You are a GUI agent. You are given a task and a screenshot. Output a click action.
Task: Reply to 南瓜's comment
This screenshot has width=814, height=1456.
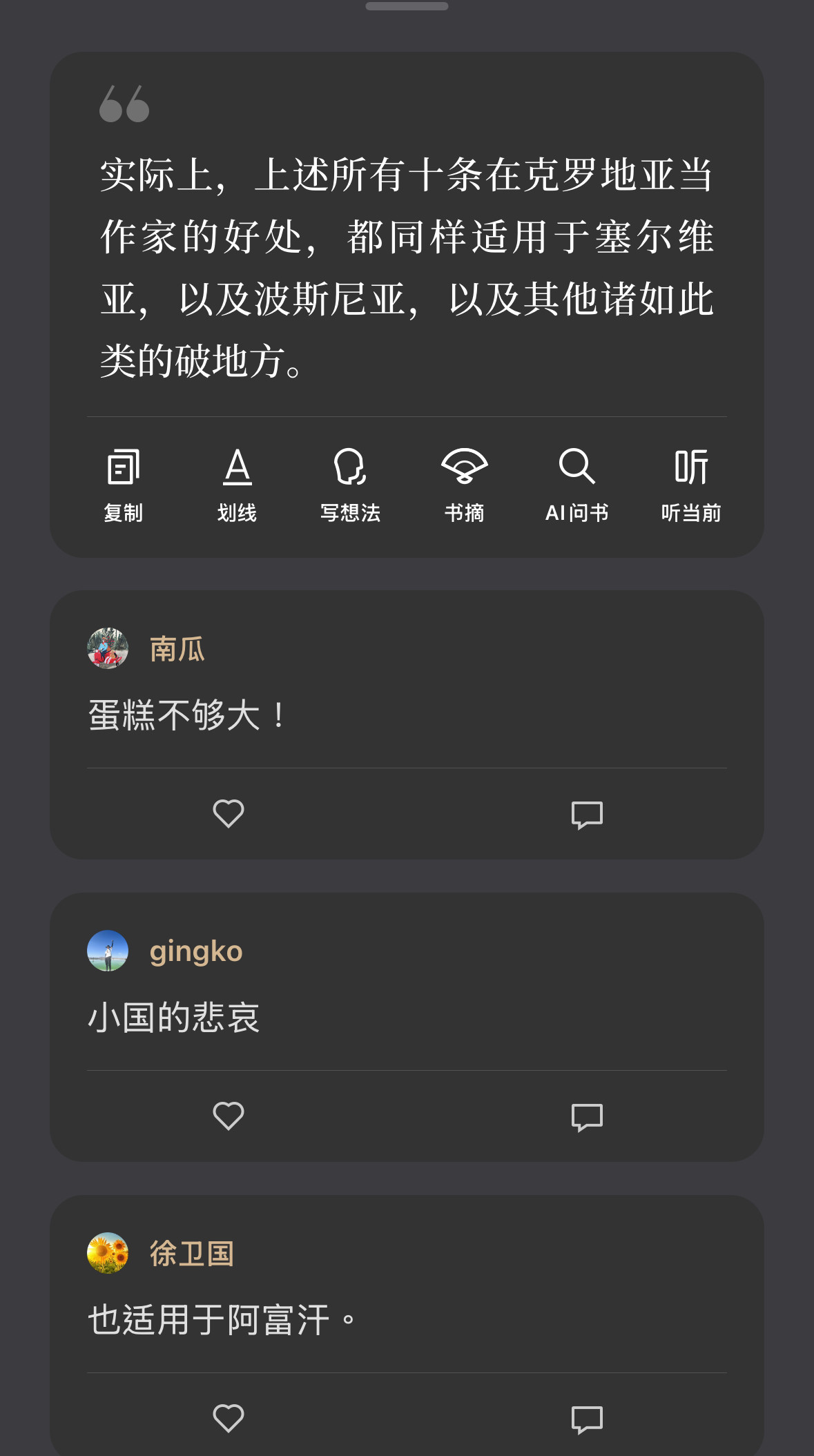coord(587,815)
